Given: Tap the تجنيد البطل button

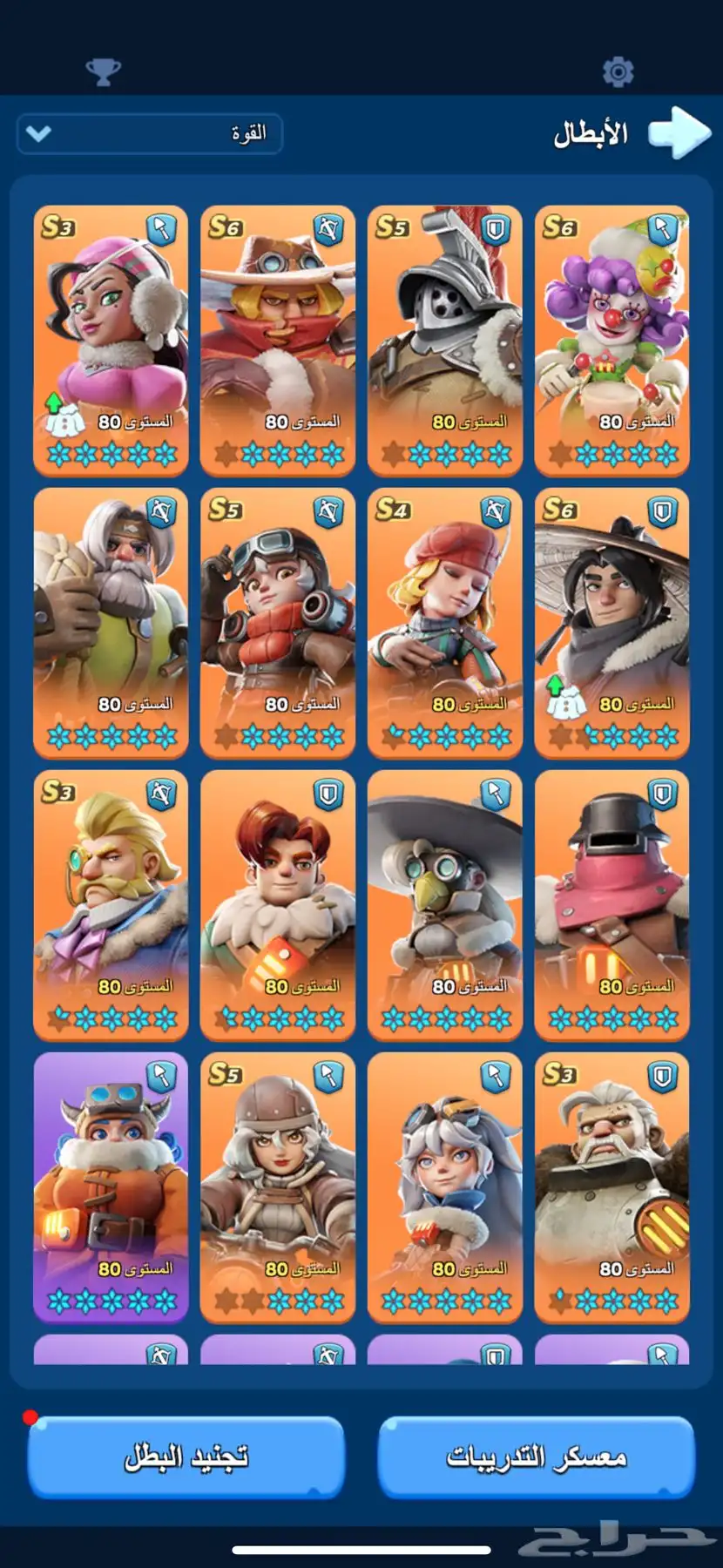Looking at the screenshot, I should pyautogui.click(x=186, y=1456).
